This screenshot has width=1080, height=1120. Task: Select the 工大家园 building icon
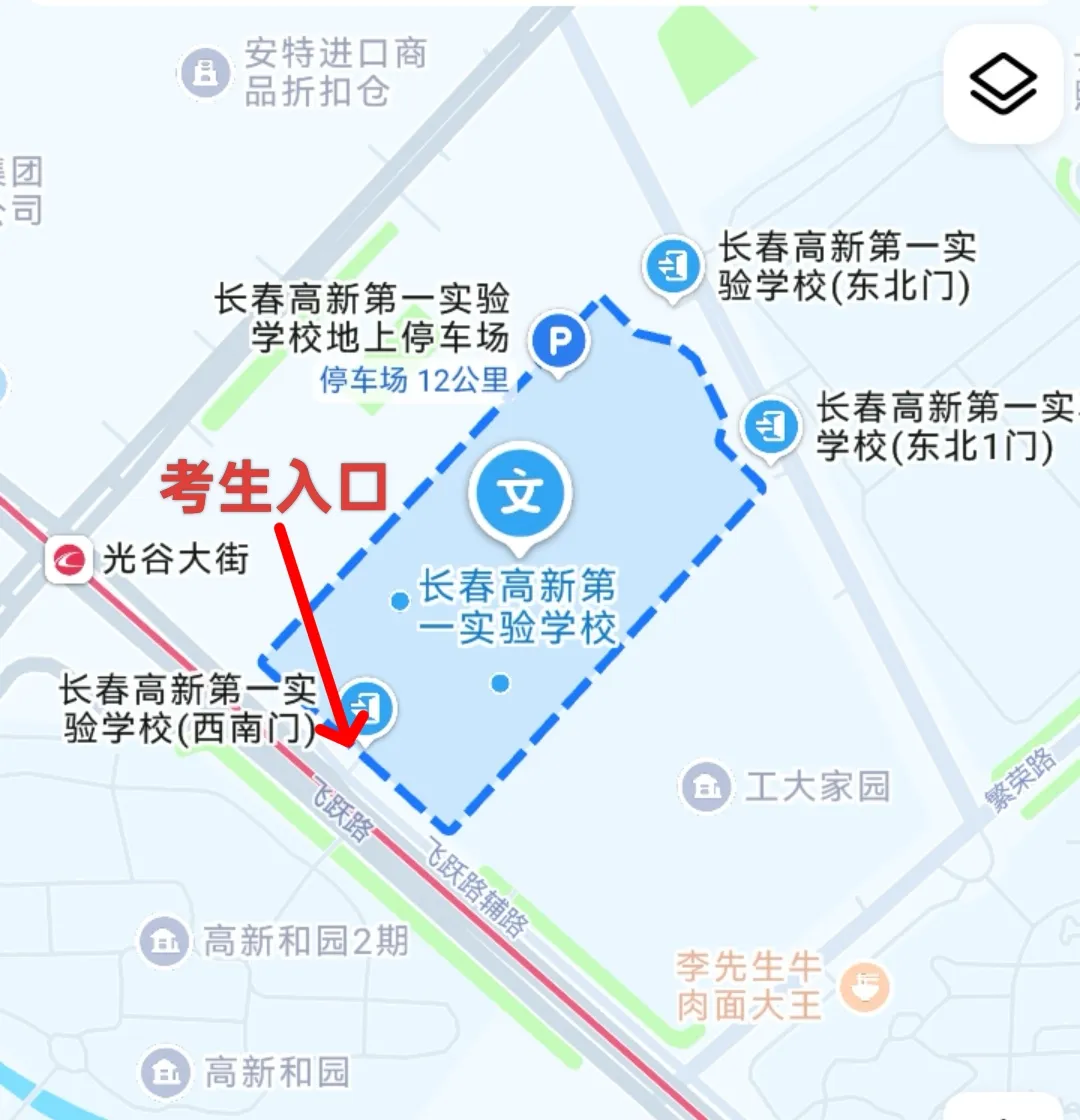point(705,787)
